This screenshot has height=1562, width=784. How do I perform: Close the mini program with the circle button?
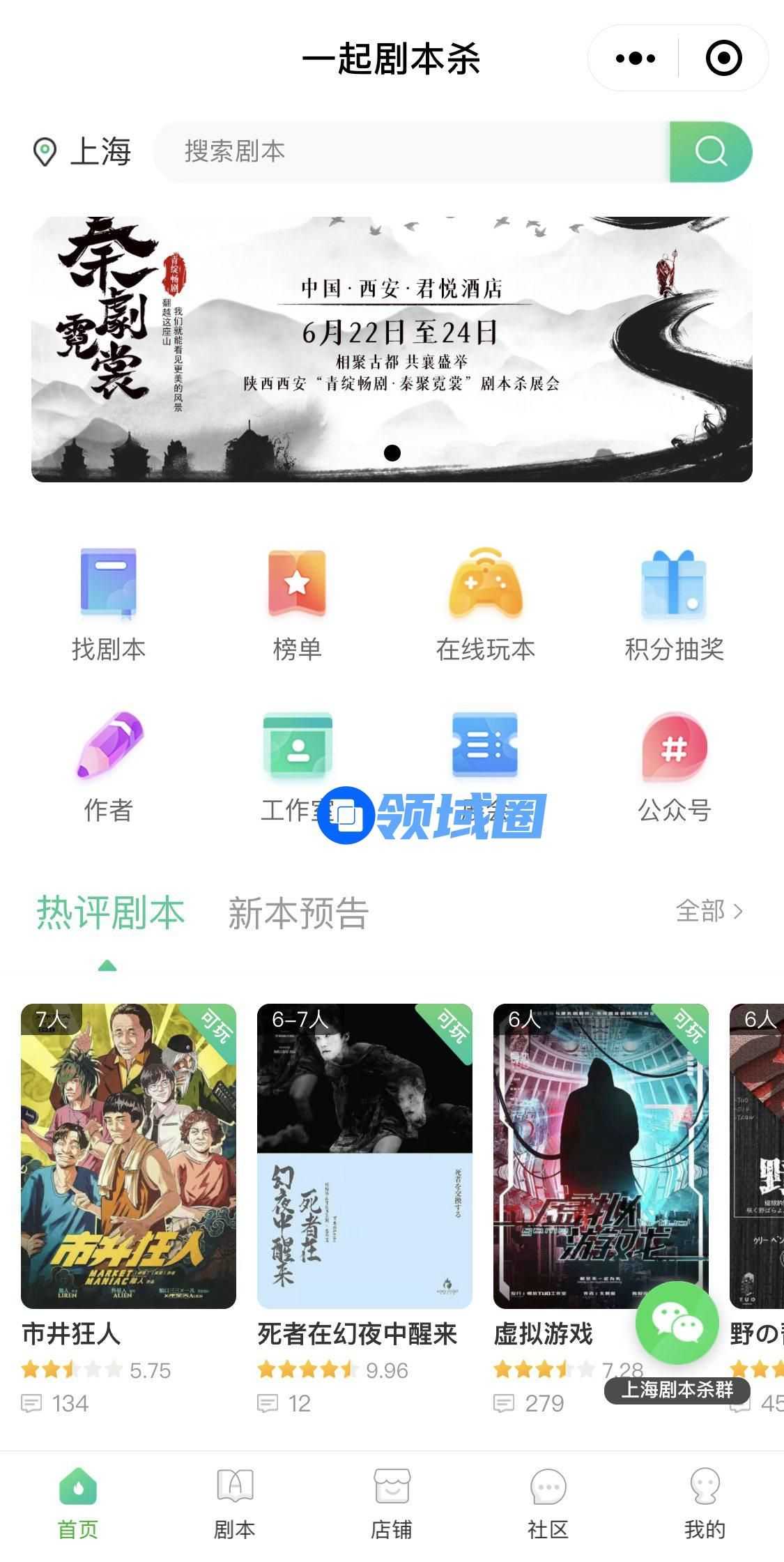723,58
